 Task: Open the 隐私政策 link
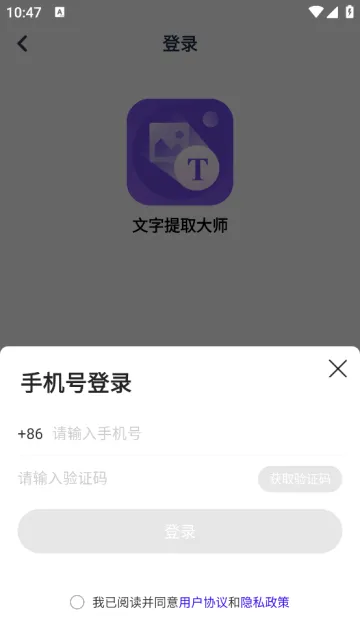coord(265,602)
